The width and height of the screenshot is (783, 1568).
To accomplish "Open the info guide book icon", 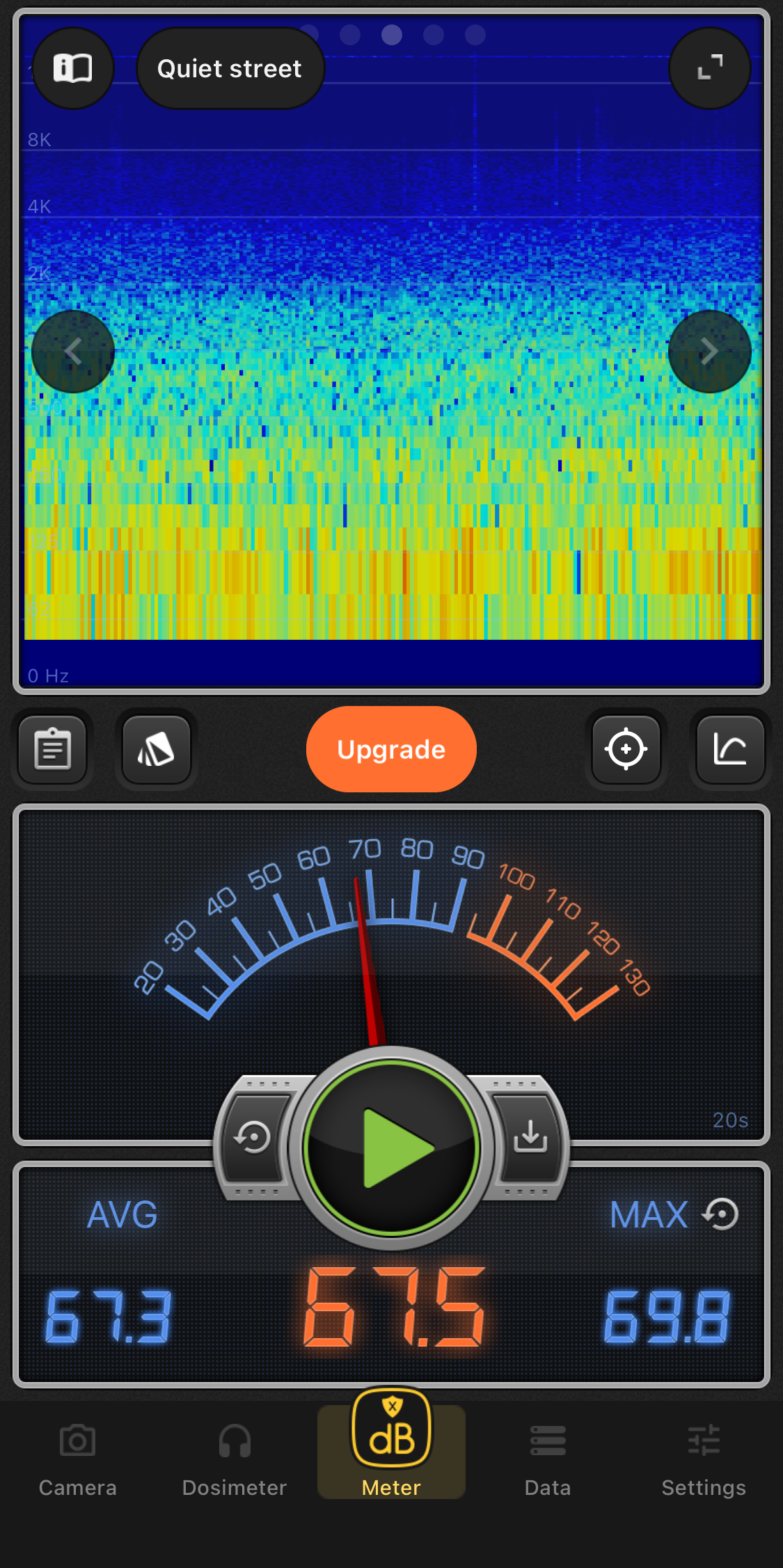I will 73,68.
